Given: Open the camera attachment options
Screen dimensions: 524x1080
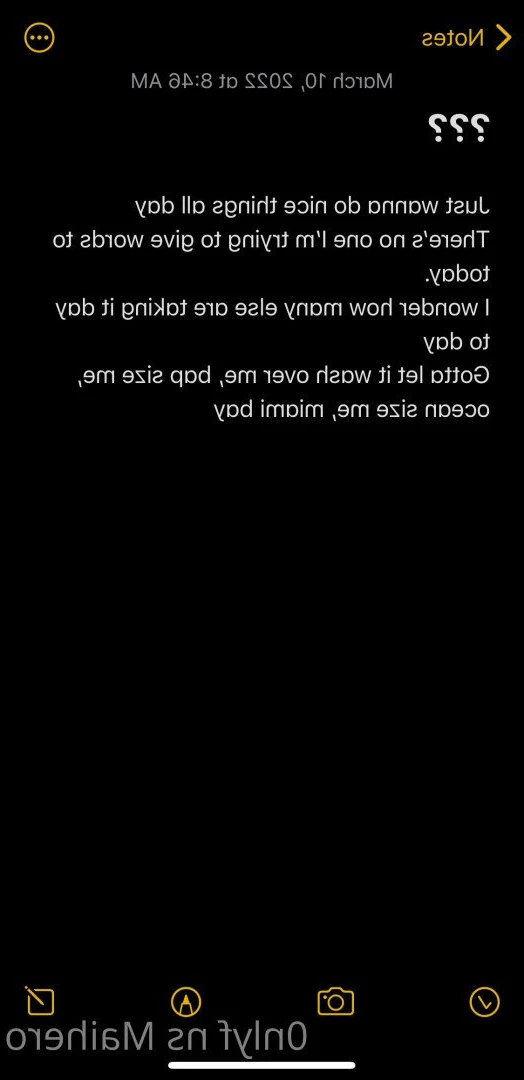Looking at the screenshot, I should tap(335, 1001).
